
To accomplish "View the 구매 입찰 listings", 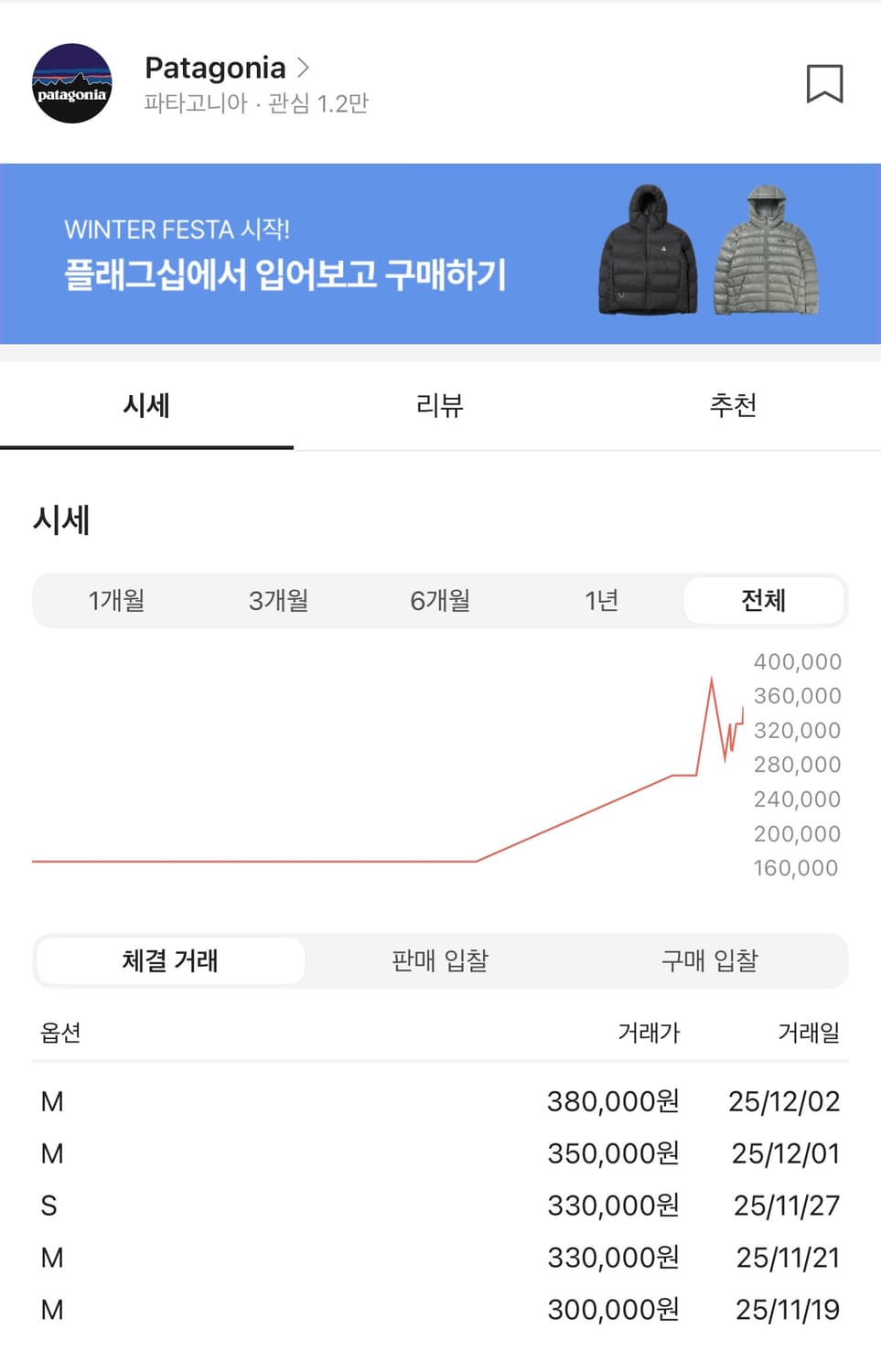I will [x=710, y=960].
